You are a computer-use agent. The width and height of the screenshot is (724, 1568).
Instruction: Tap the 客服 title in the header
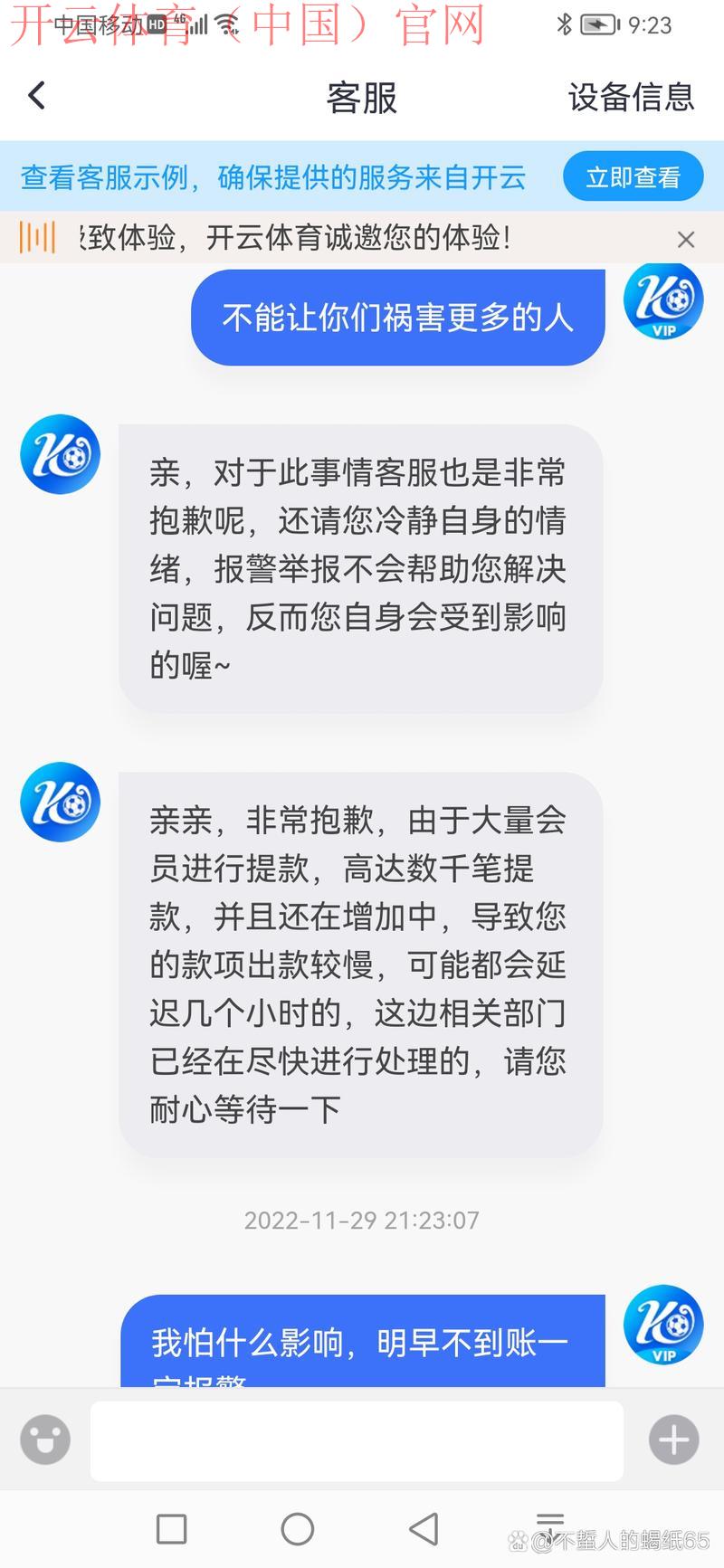coord(360,98)
